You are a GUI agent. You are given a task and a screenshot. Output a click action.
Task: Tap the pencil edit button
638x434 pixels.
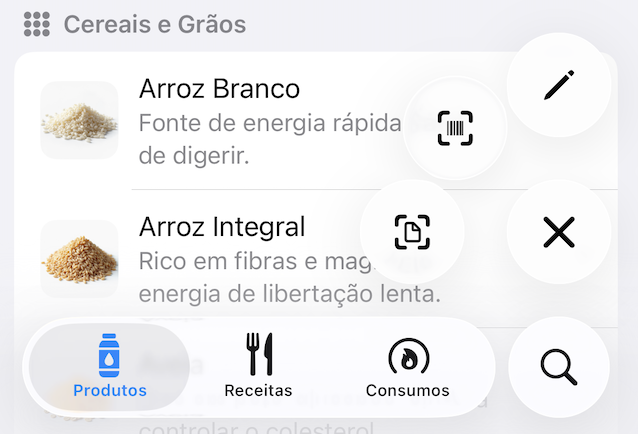(x=558, y=85)
